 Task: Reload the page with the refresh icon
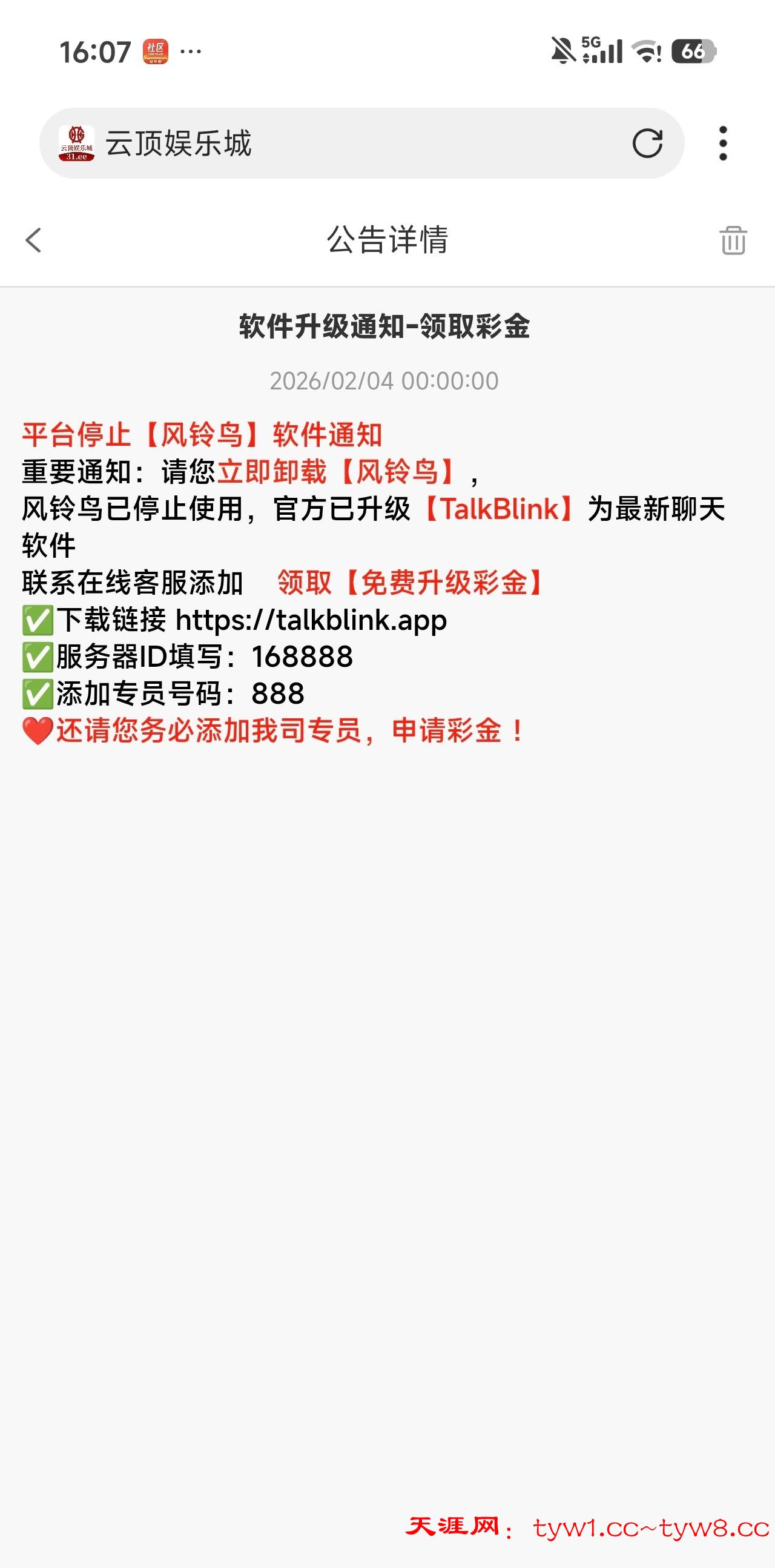click(x=647, y=144)
